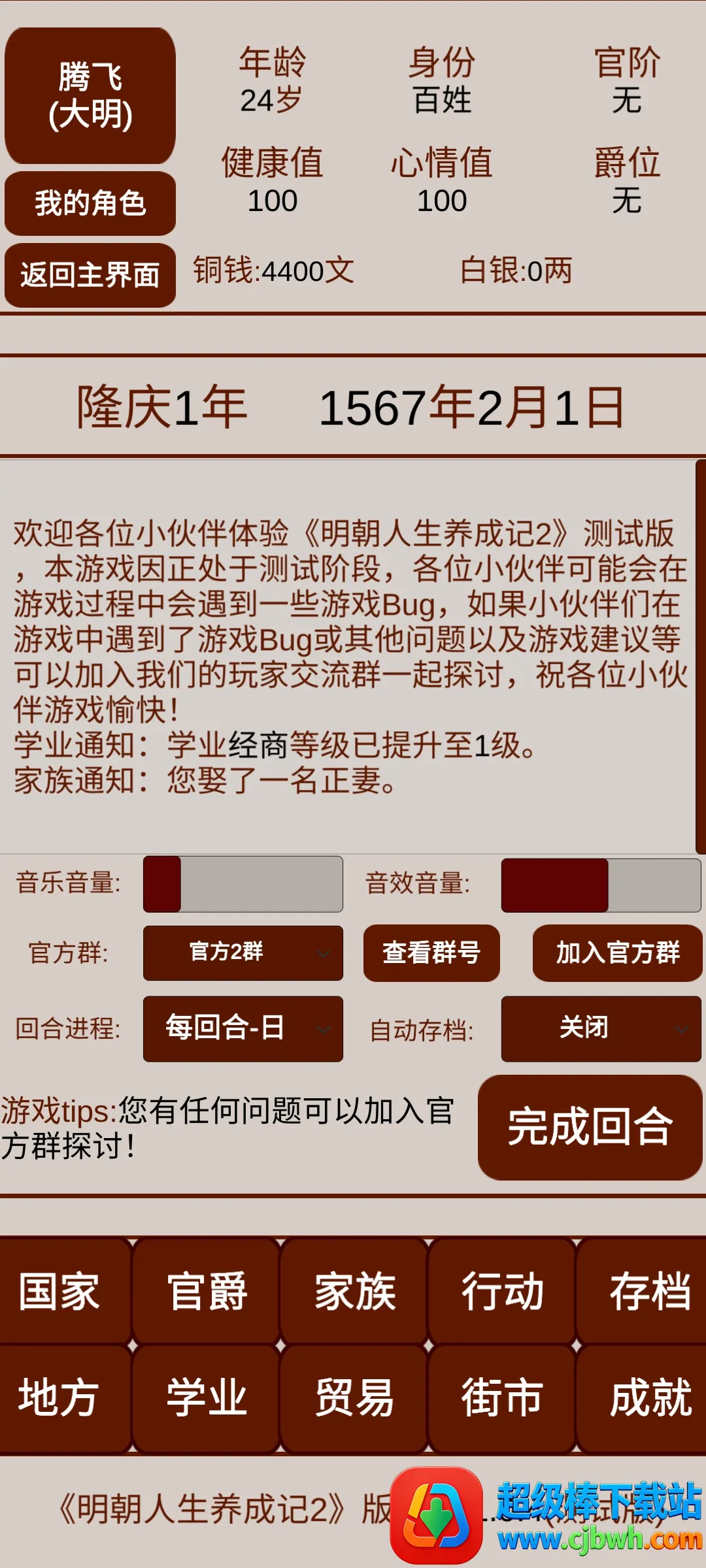
Task: Visit the 街市 street market
Action: (x=502, y=1397)
